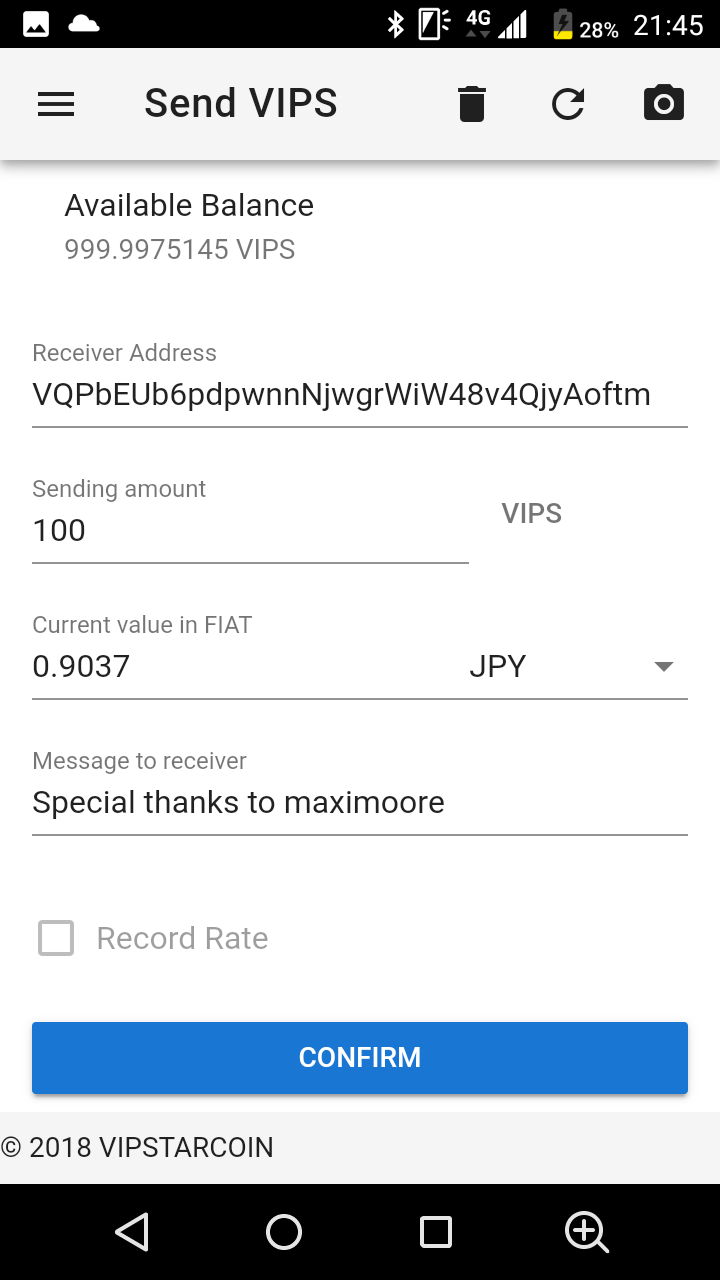Open the hamburger navigation menu

point(56,104)
